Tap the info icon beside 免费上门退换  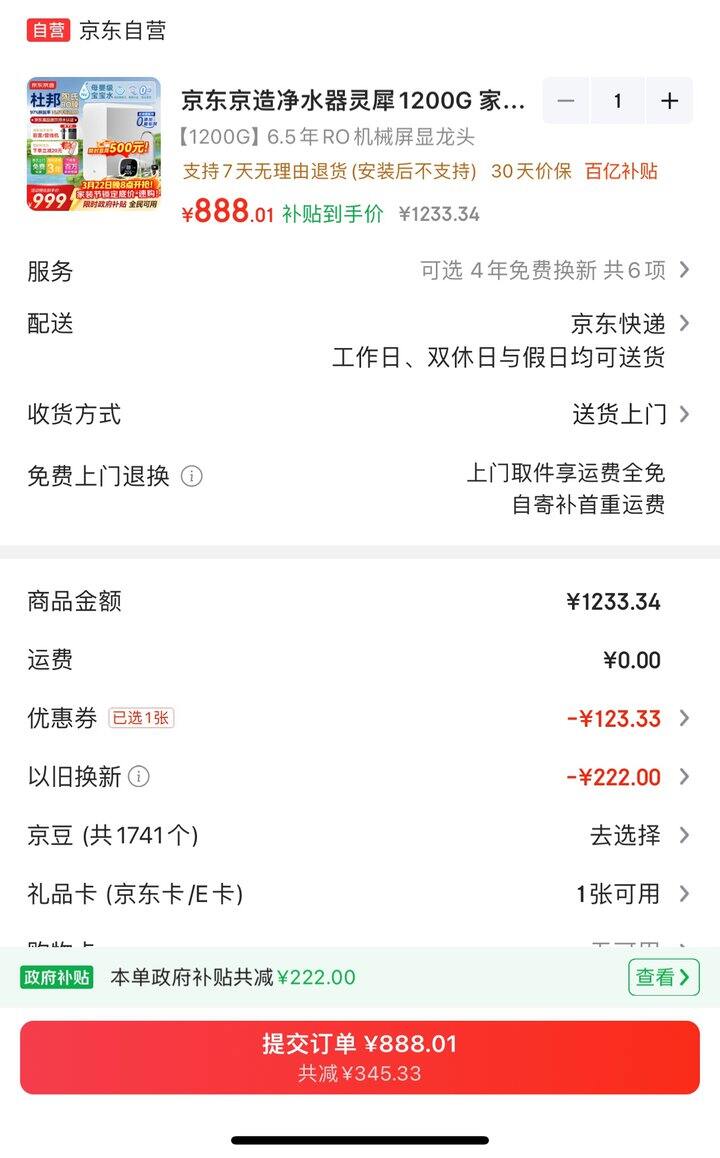pyautogui.click(x=192, y=476)
